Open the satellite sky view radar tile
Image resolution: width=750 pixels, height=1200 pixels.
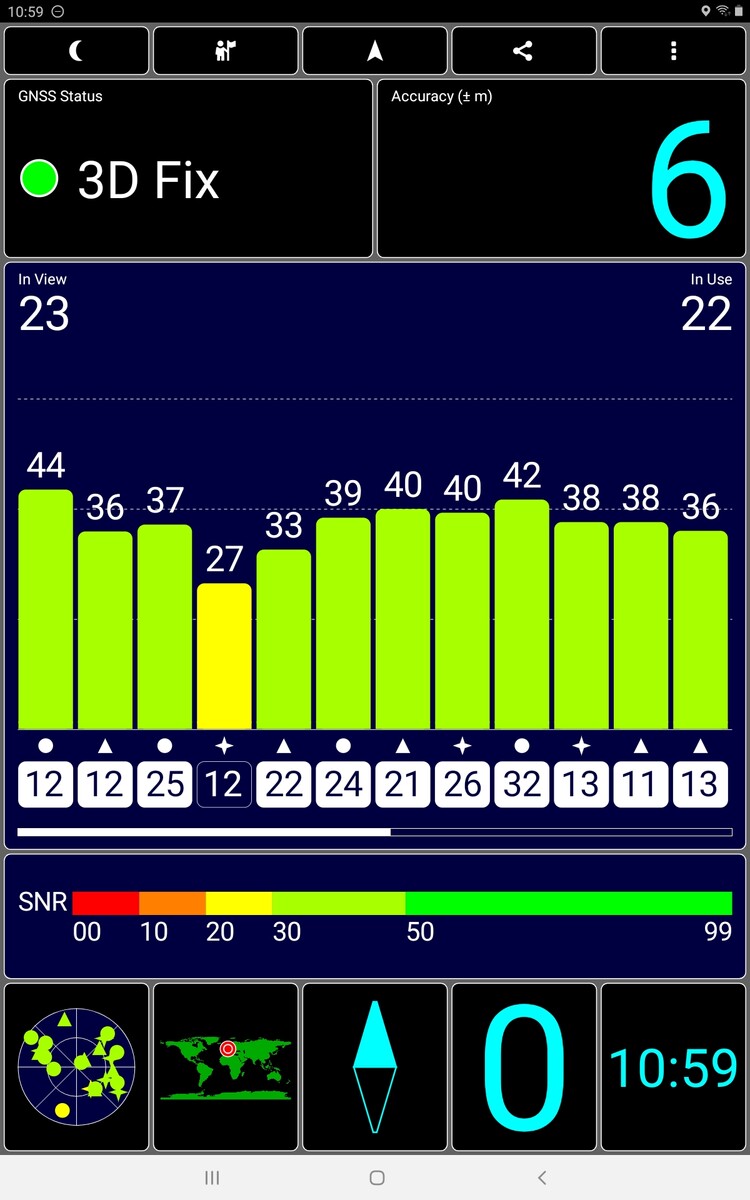point(77,1067)
